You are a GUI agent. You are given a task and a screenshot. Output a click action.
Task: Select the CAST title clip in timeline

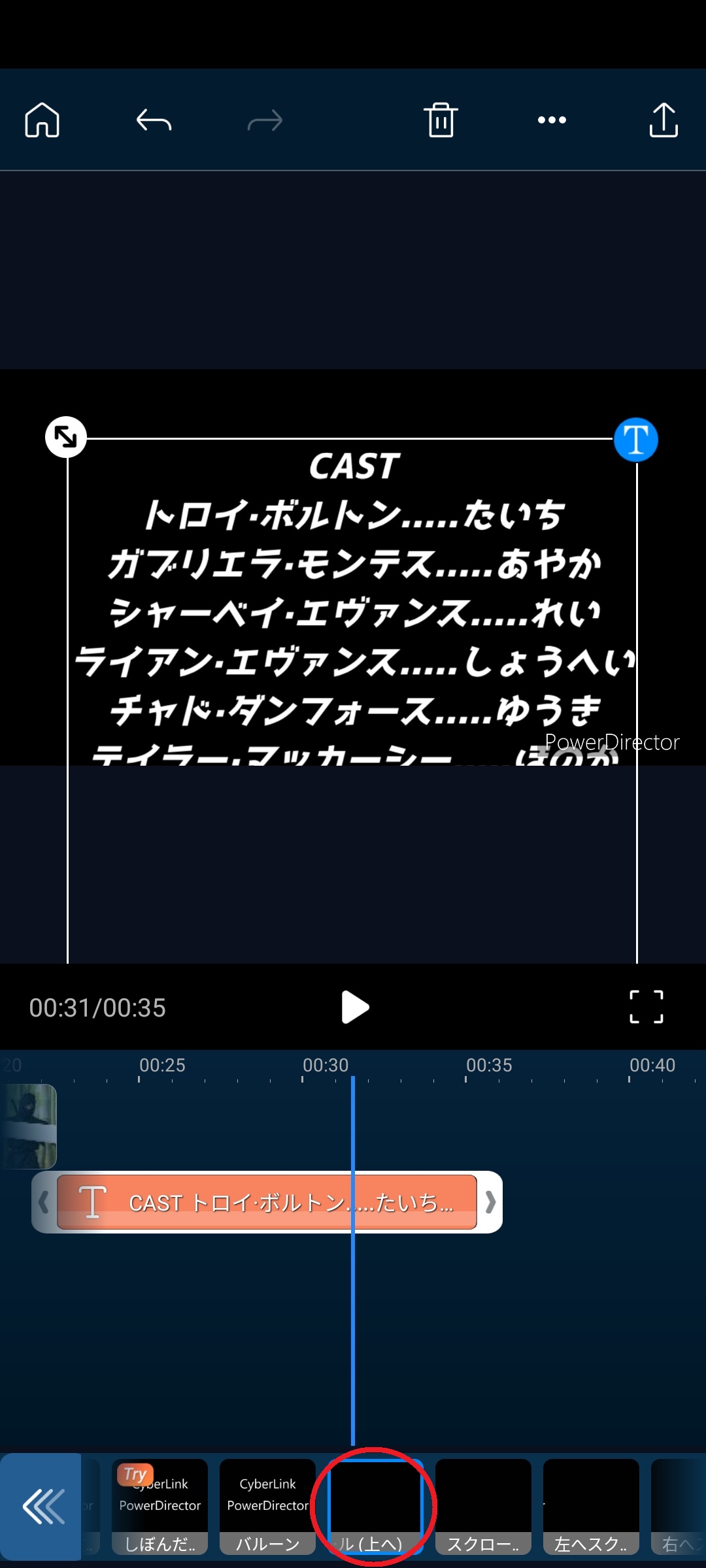point(267,1202)
